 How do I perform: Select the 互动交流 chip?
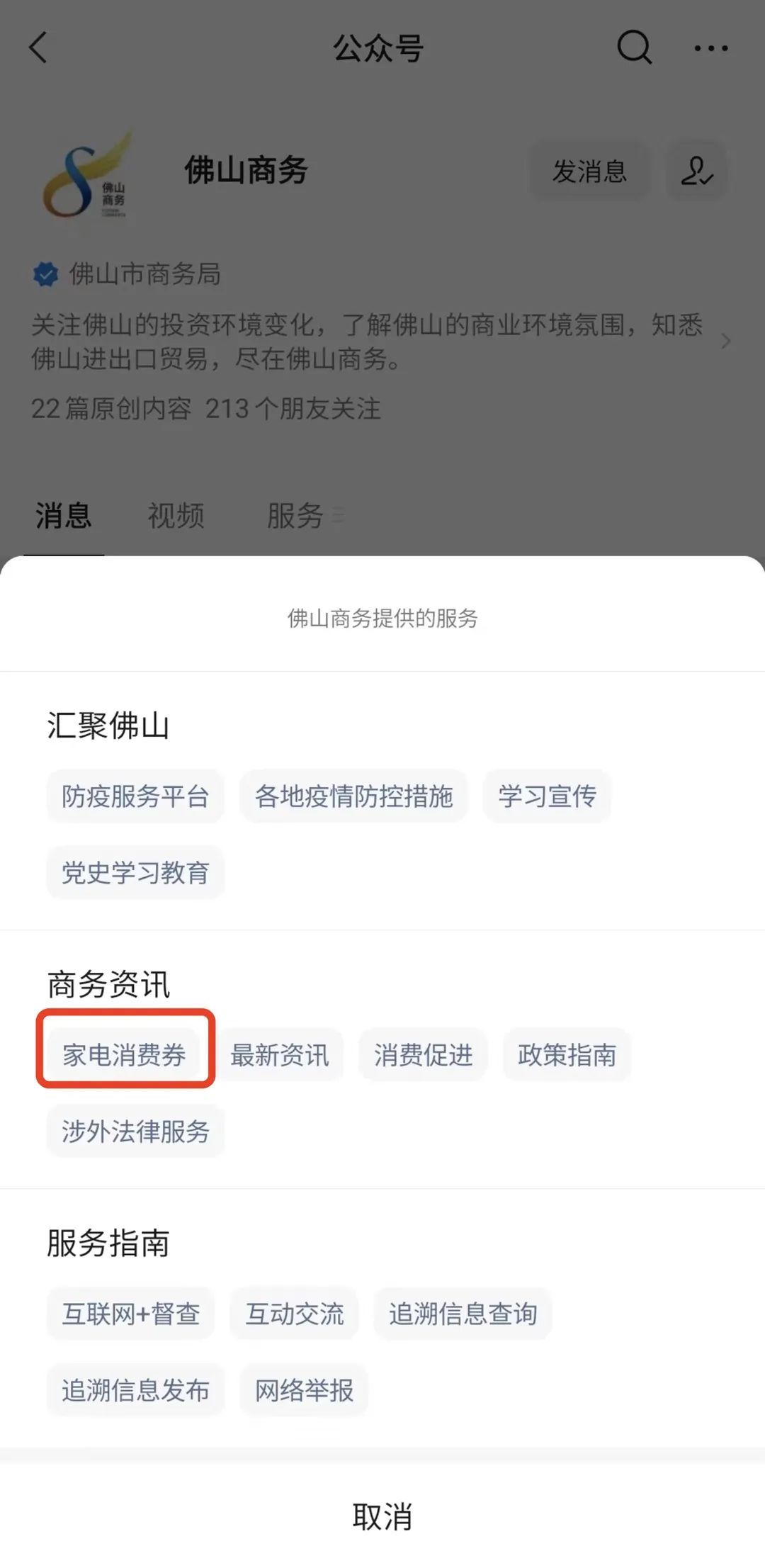[294, 1313]
